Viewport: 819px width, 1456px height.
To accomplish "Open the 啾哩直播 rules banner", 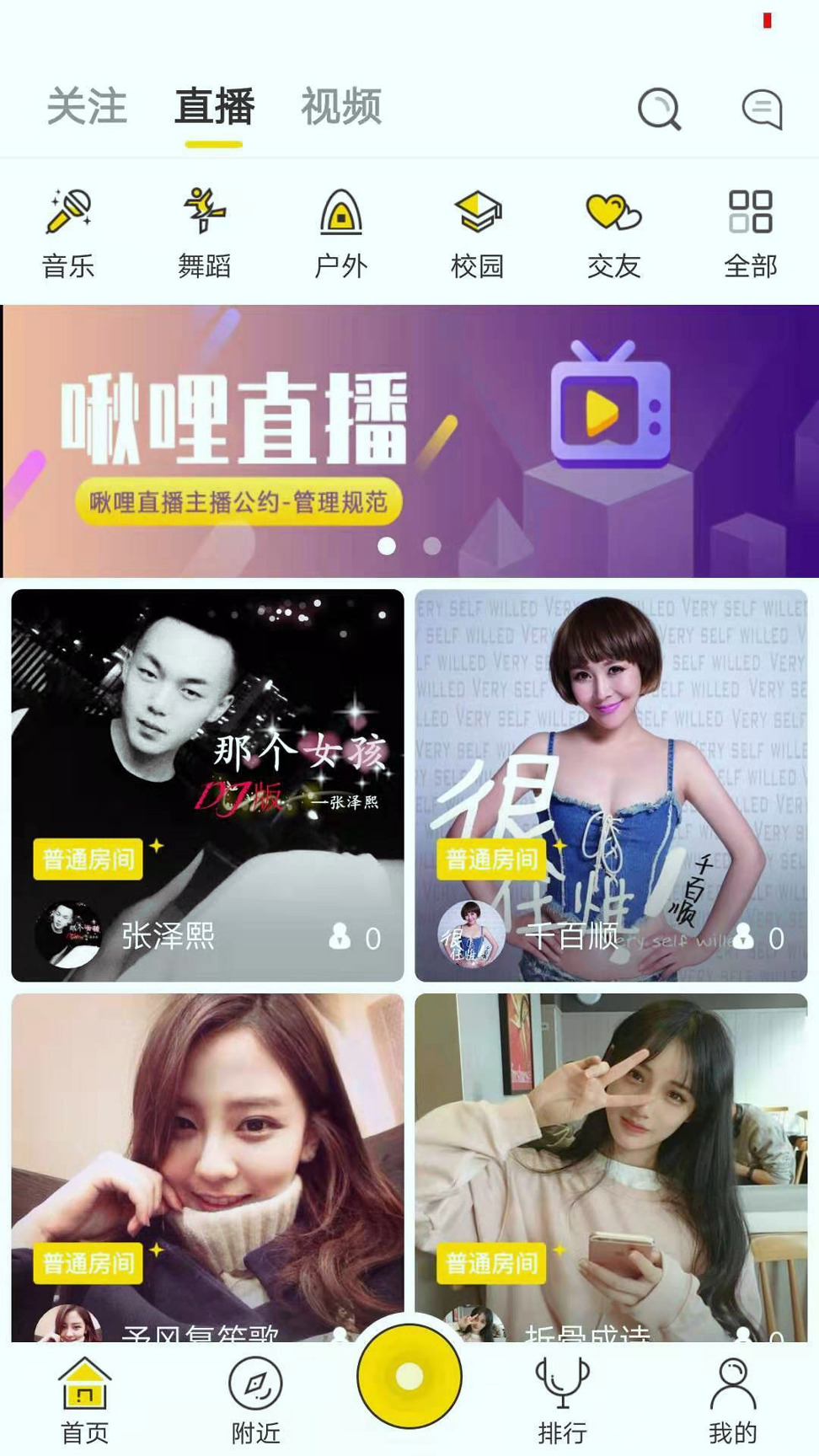I will (409, 441).
